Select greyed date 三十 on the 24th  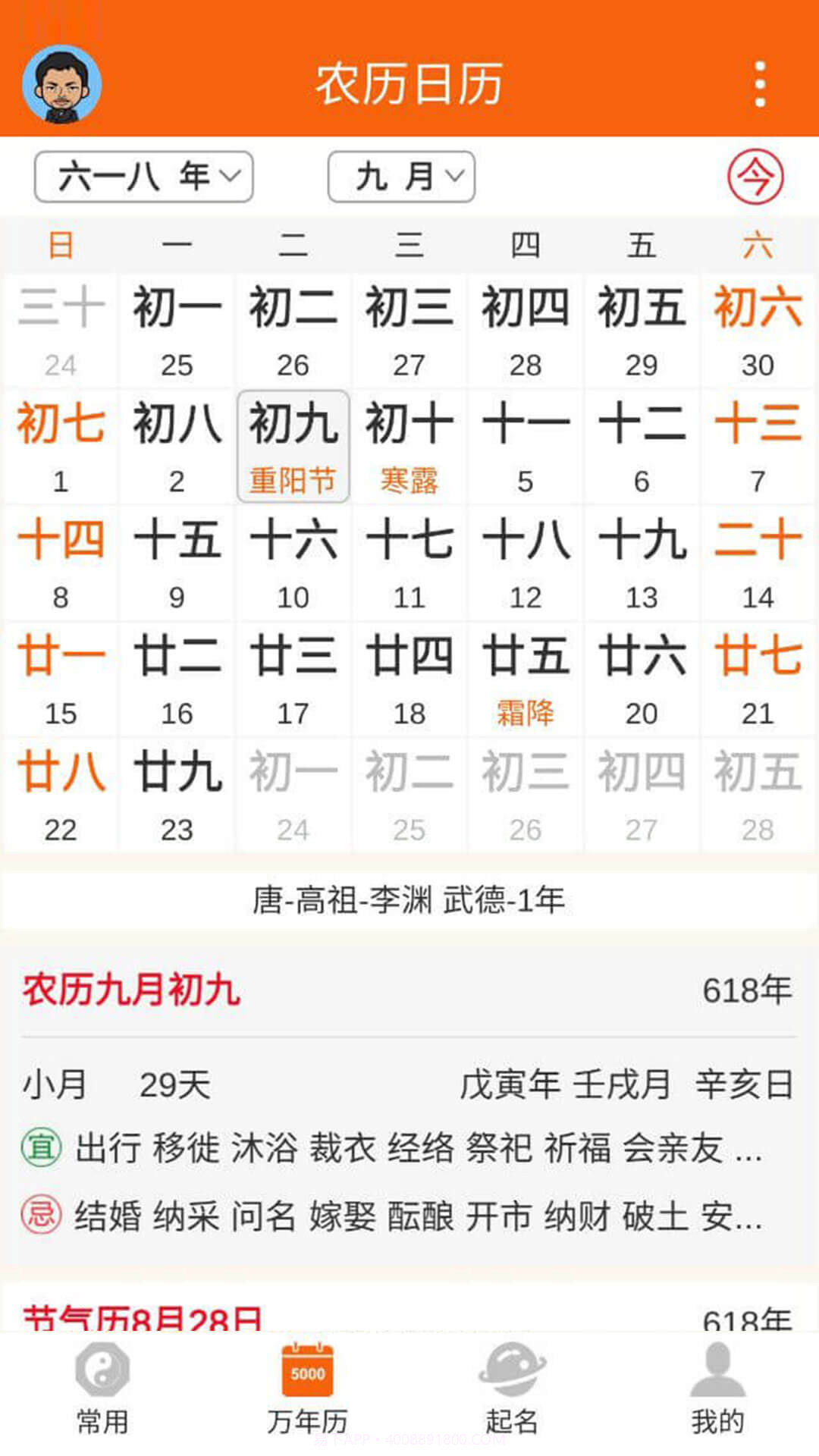[x=61, y=331]
